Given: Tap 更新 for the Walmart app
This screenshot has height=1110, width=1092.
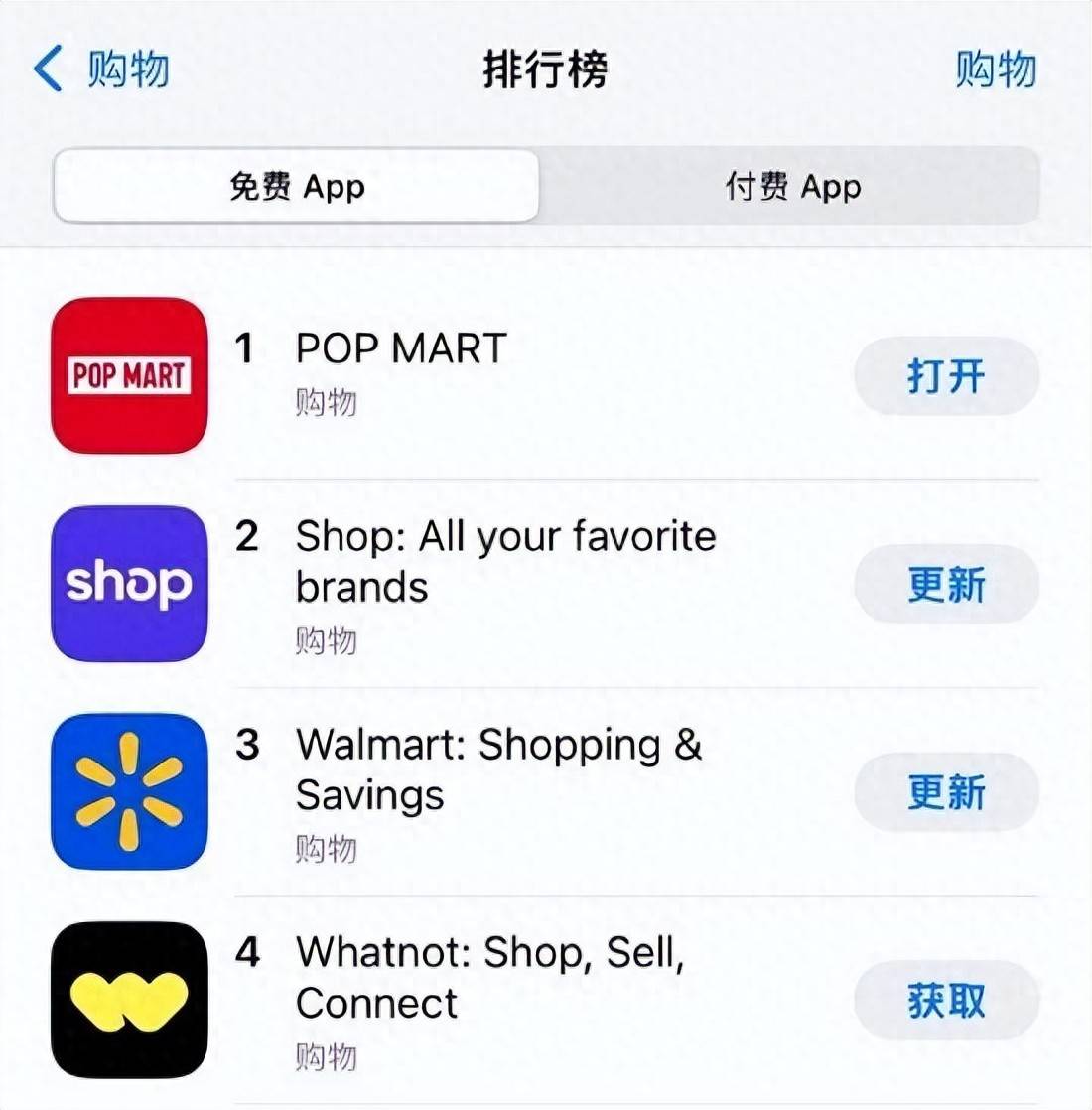Looking at the screenshot, I should tap(946, 792).
